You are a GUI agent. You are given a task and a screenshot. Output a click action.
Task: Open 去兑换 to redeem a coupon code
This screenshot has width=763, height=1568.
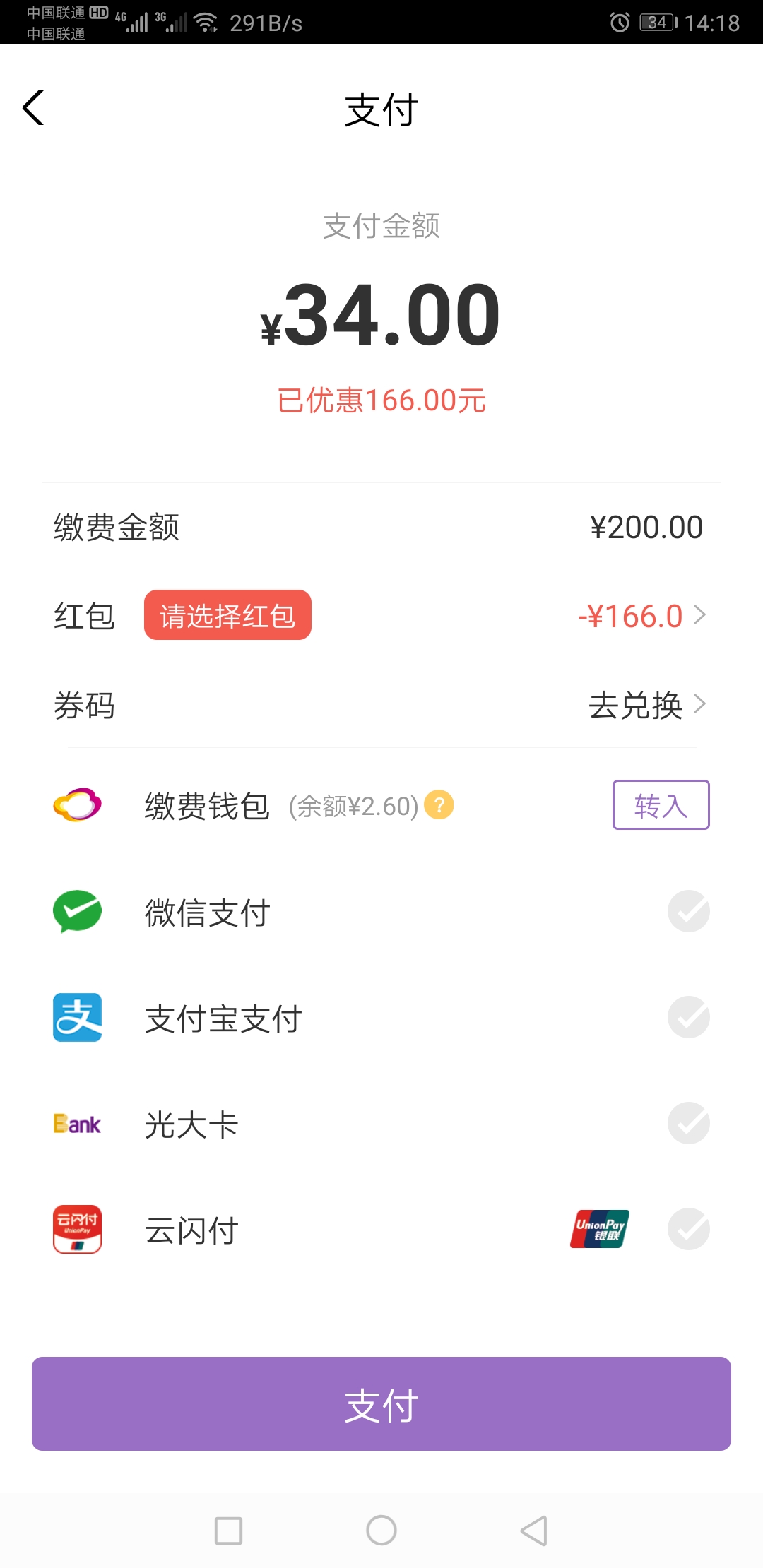[x=647, y=705]
